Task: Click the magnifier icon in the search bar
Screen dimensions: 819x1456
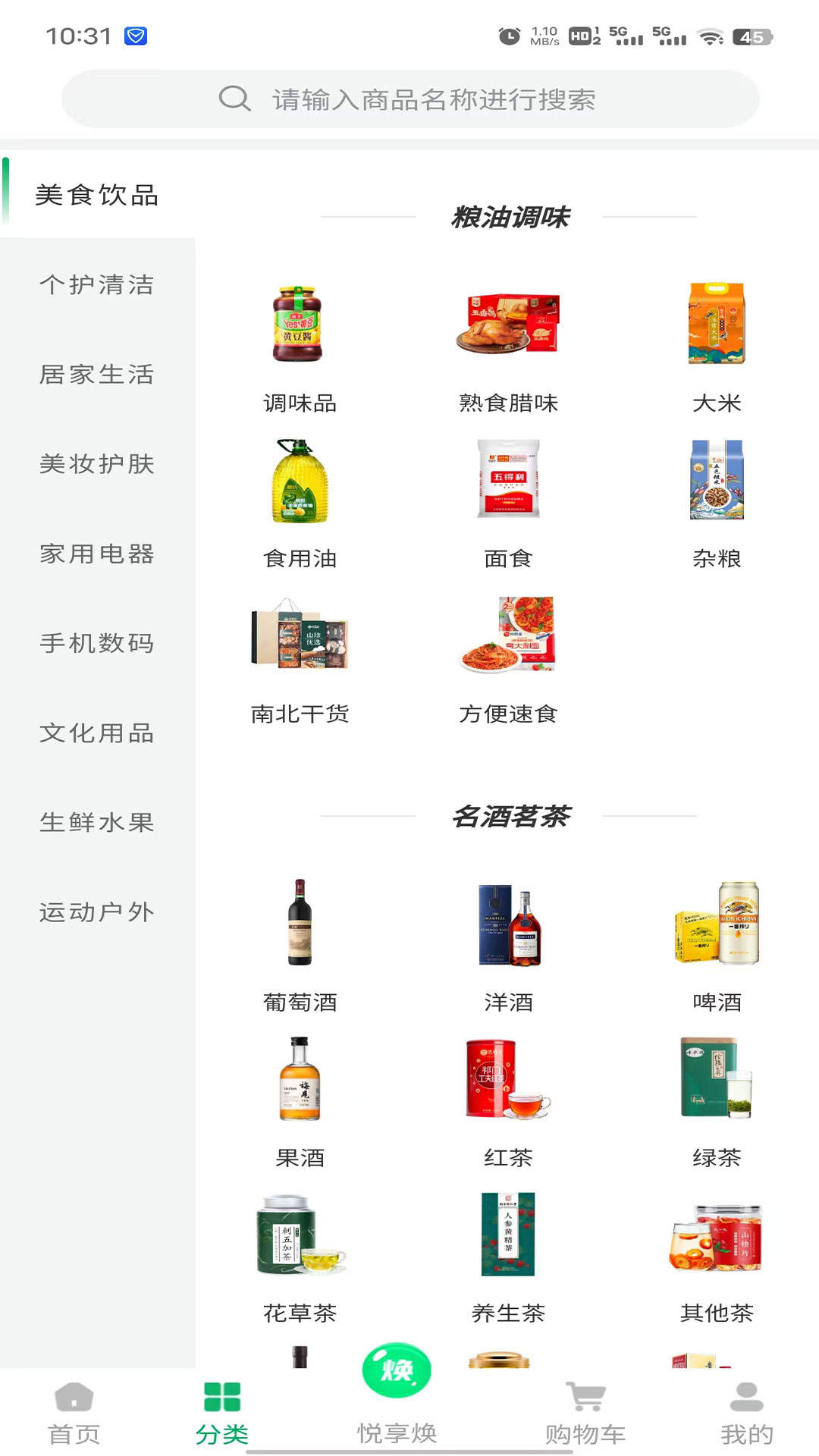Action: pos(234,99)
